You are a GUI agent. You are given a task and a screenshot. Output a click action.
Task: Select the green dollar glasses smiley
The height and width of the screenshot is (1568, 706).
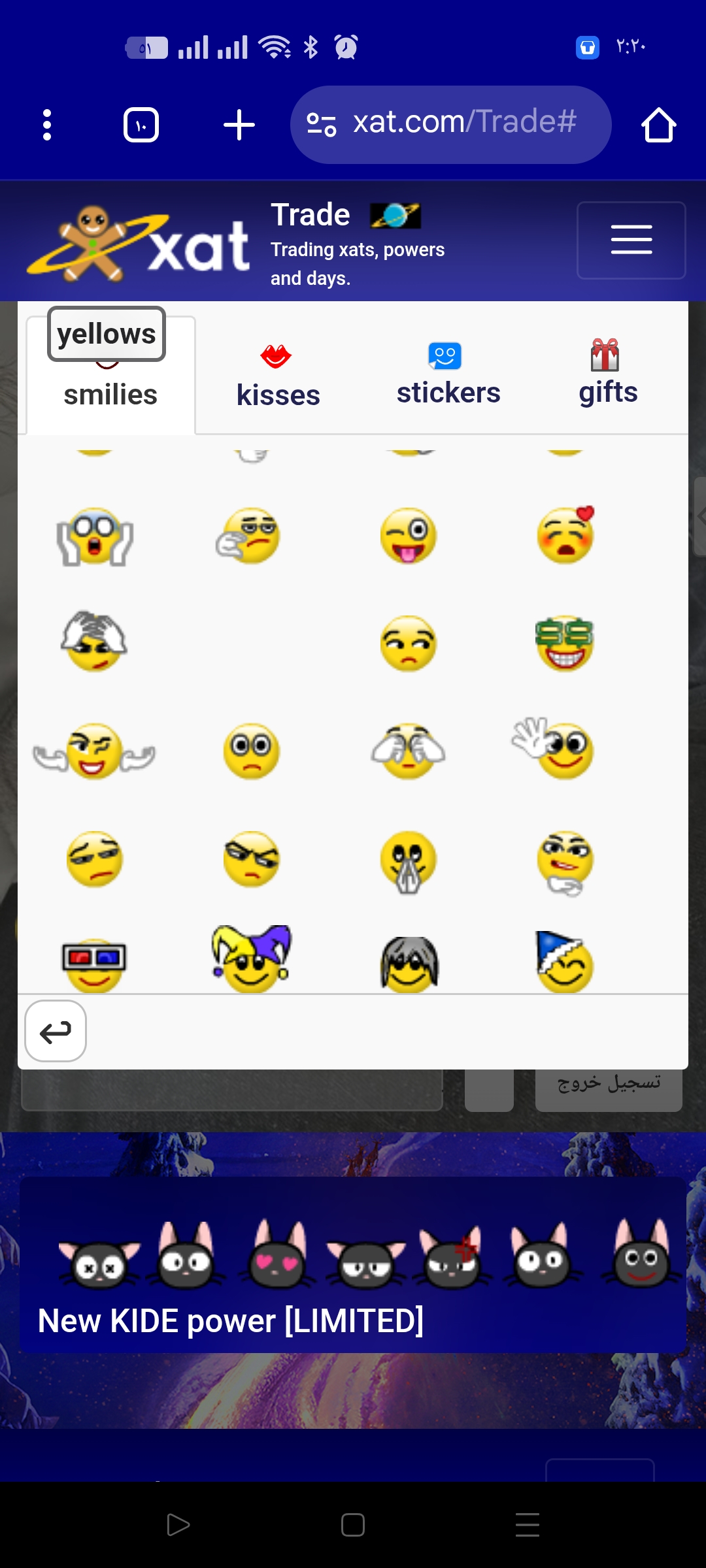(x=565, y=644)
